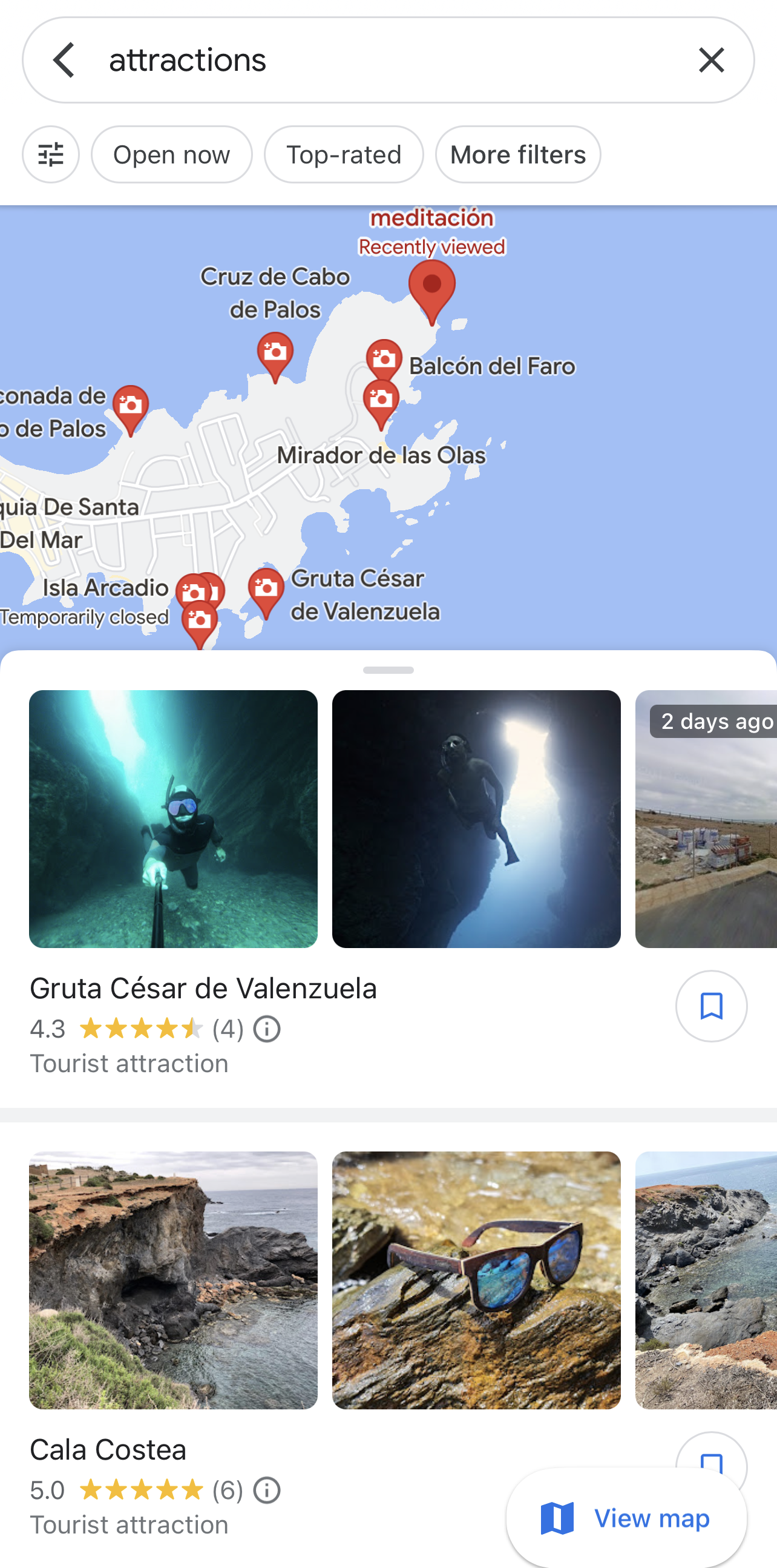Open the snorkeler selfie photo of Gruta César
This screenshot has width=777, height=1568.
point(174,819)
